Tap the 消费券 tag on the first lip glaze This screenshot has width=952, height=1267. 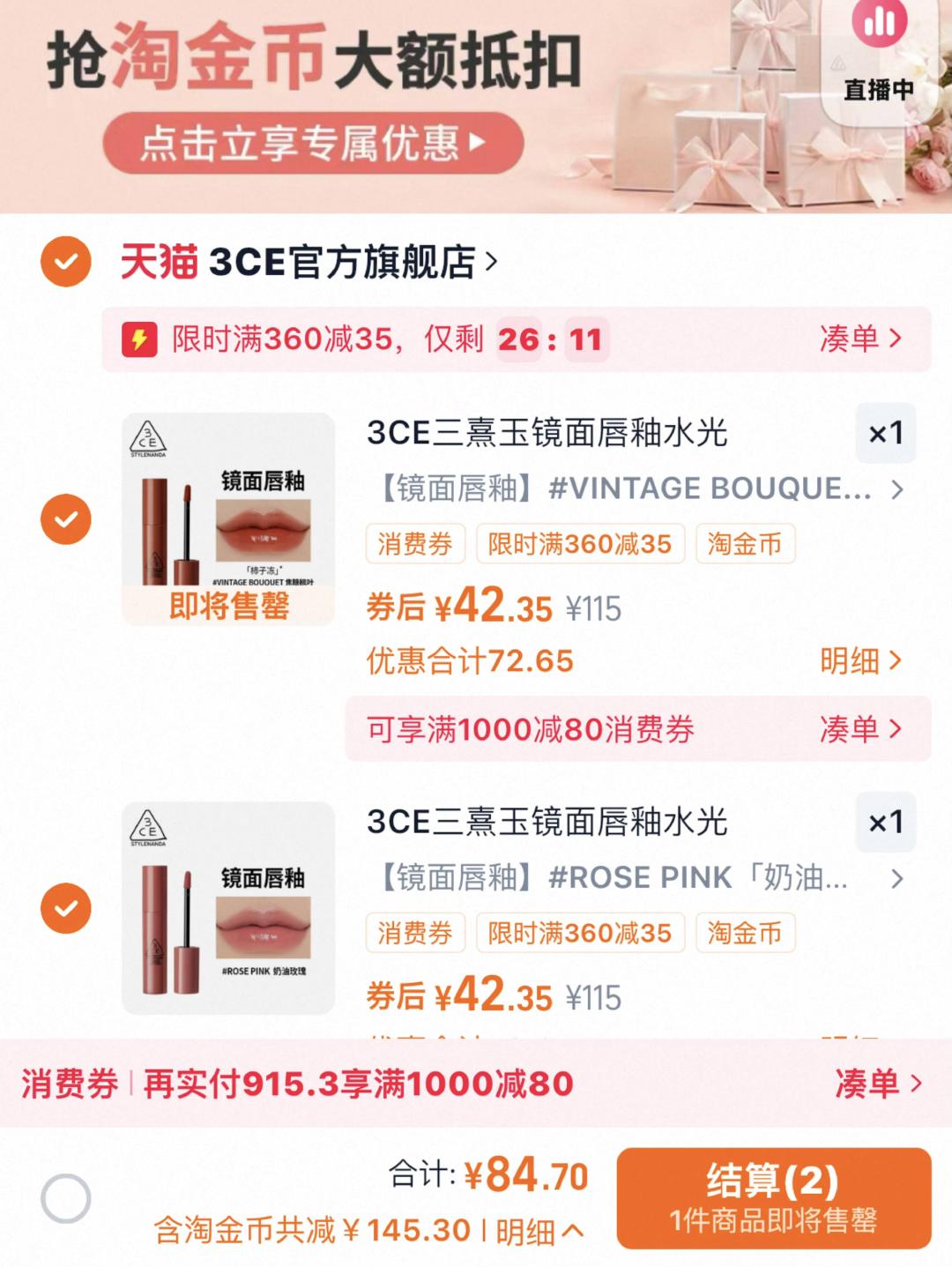coord(414,546)
